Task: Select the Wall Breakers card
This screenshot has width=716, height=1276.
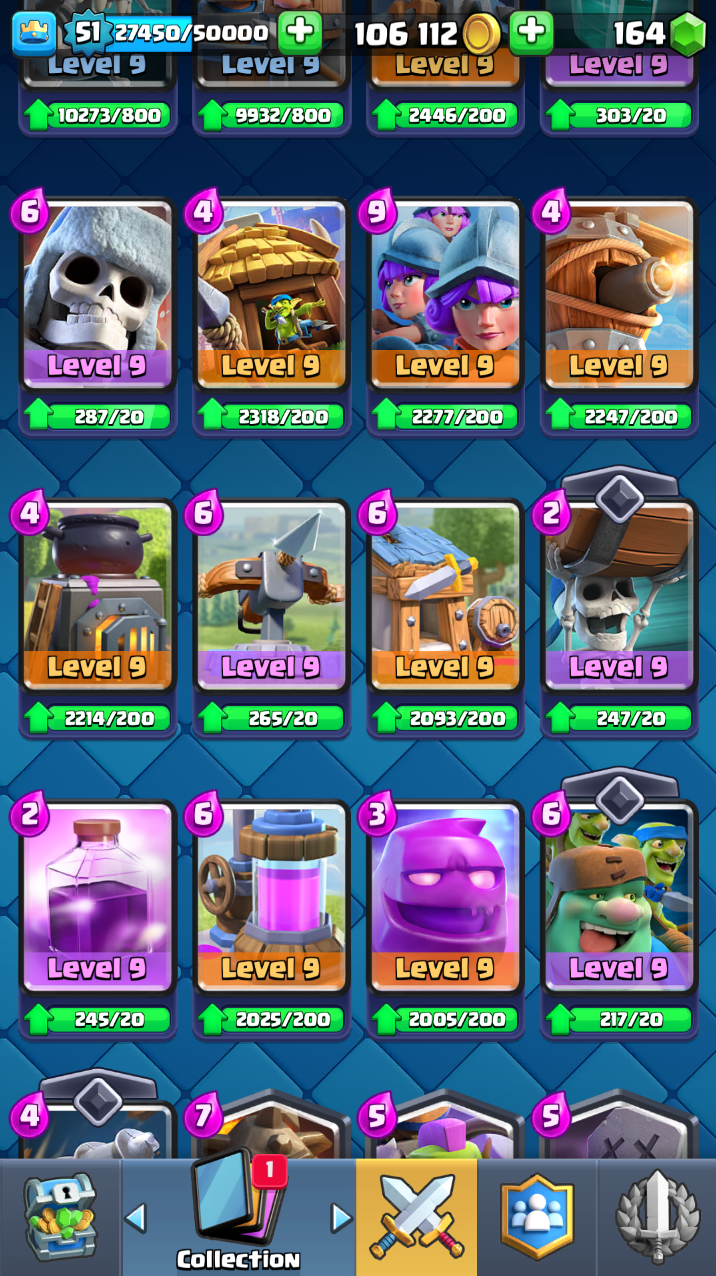Action: pos(619,597)
